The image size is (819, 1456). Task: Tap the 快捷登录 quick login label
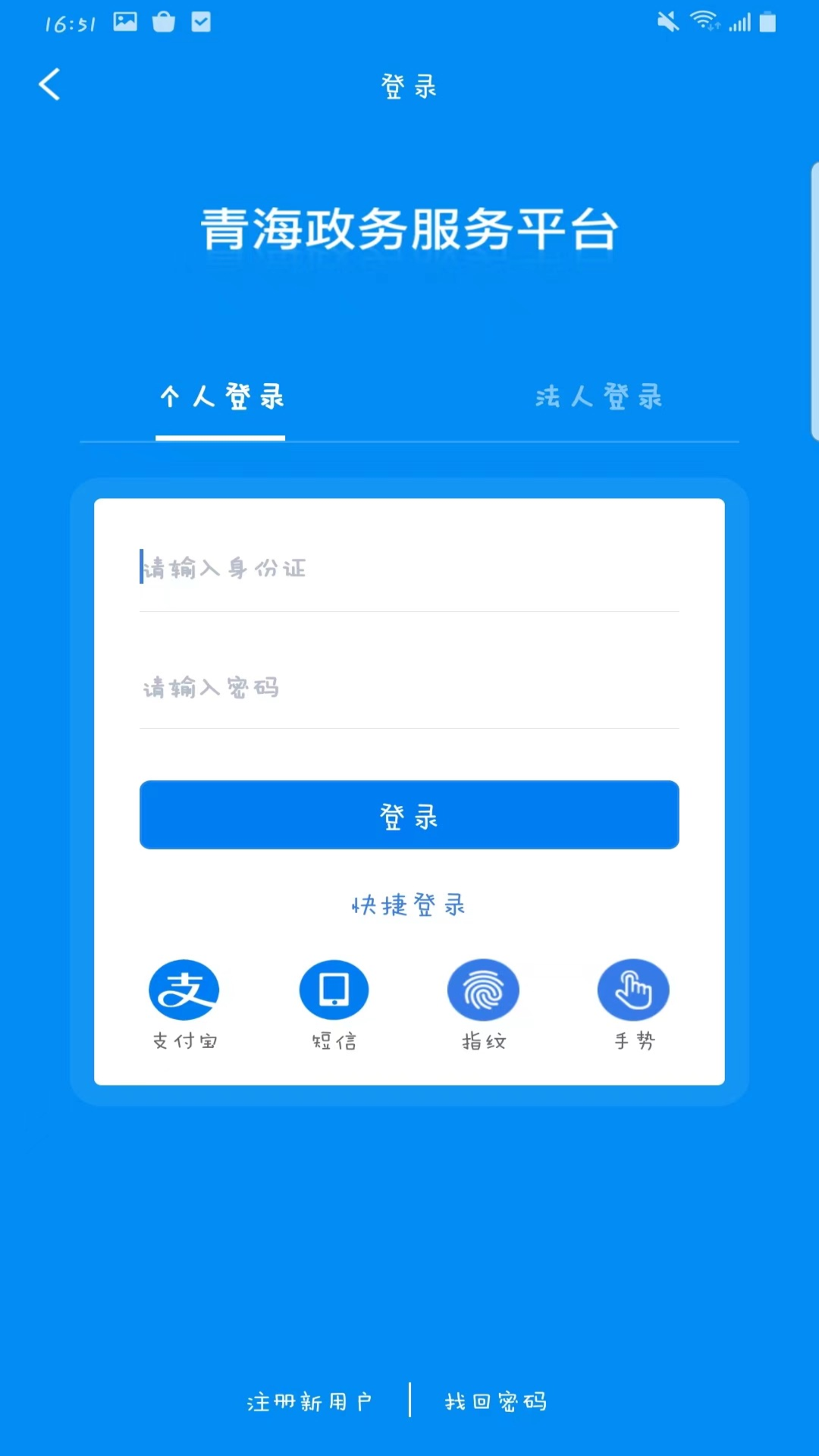(409, 905)
